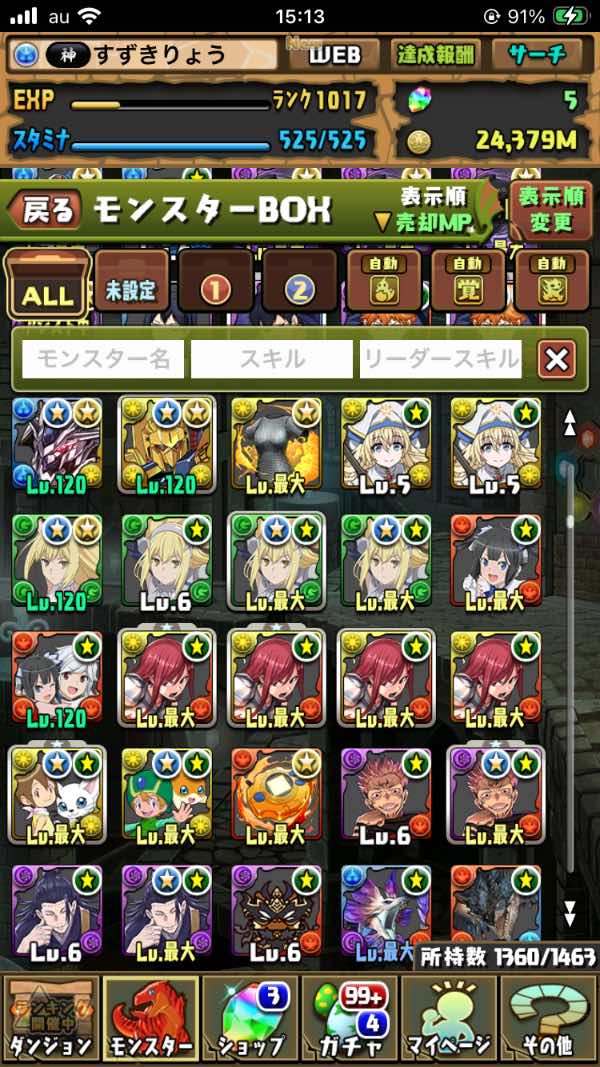The width and height of the screenshot is (600, 1067).
Task: Jump to bottom with double down arrows
Action: (x=570, y=912)
